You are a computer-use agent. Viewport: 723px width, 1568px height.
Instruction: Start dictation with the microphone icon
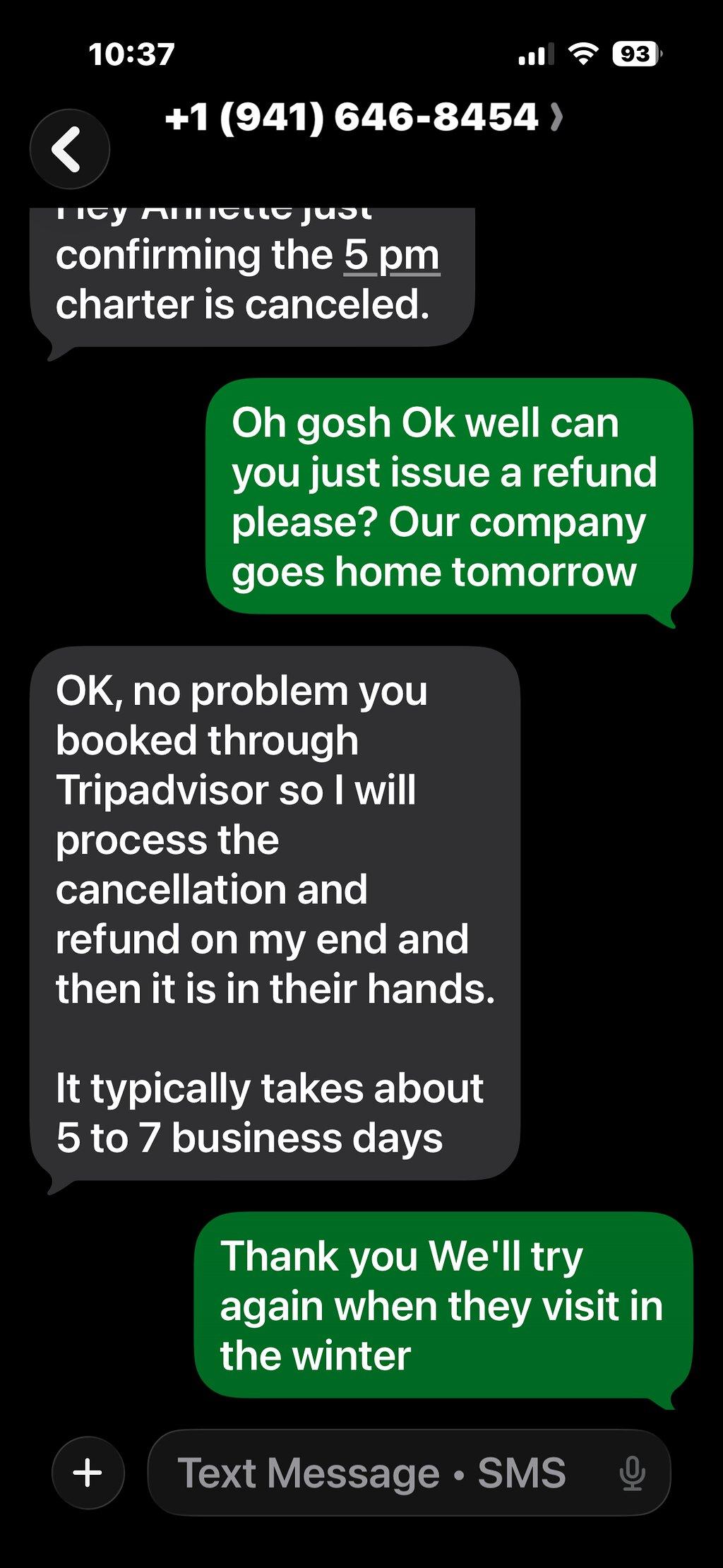click(632, 1473)
